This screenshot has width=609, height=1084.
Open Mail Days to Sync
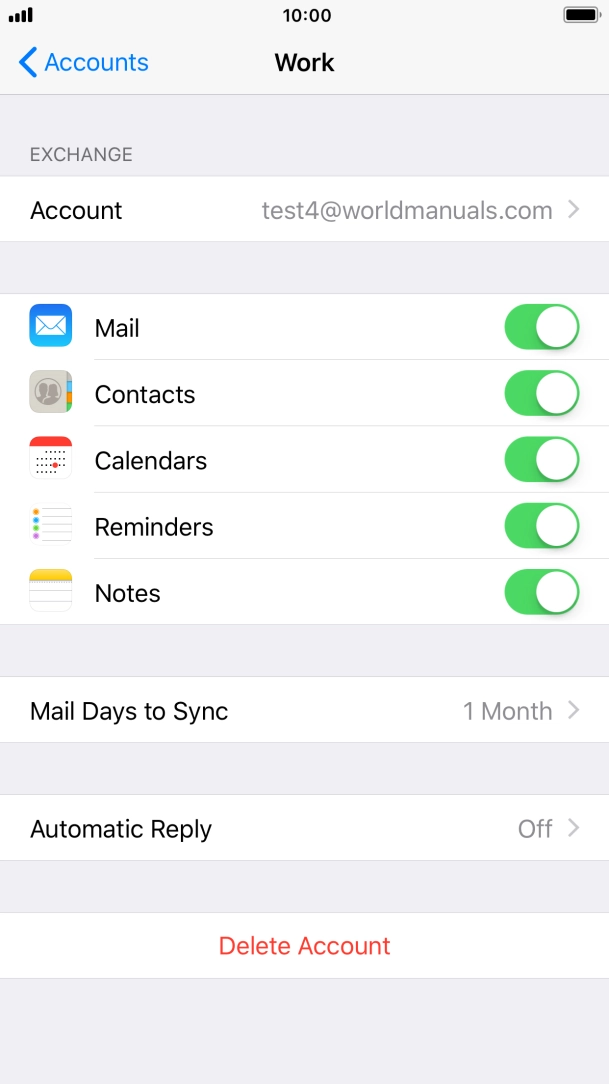pos(304,711)
